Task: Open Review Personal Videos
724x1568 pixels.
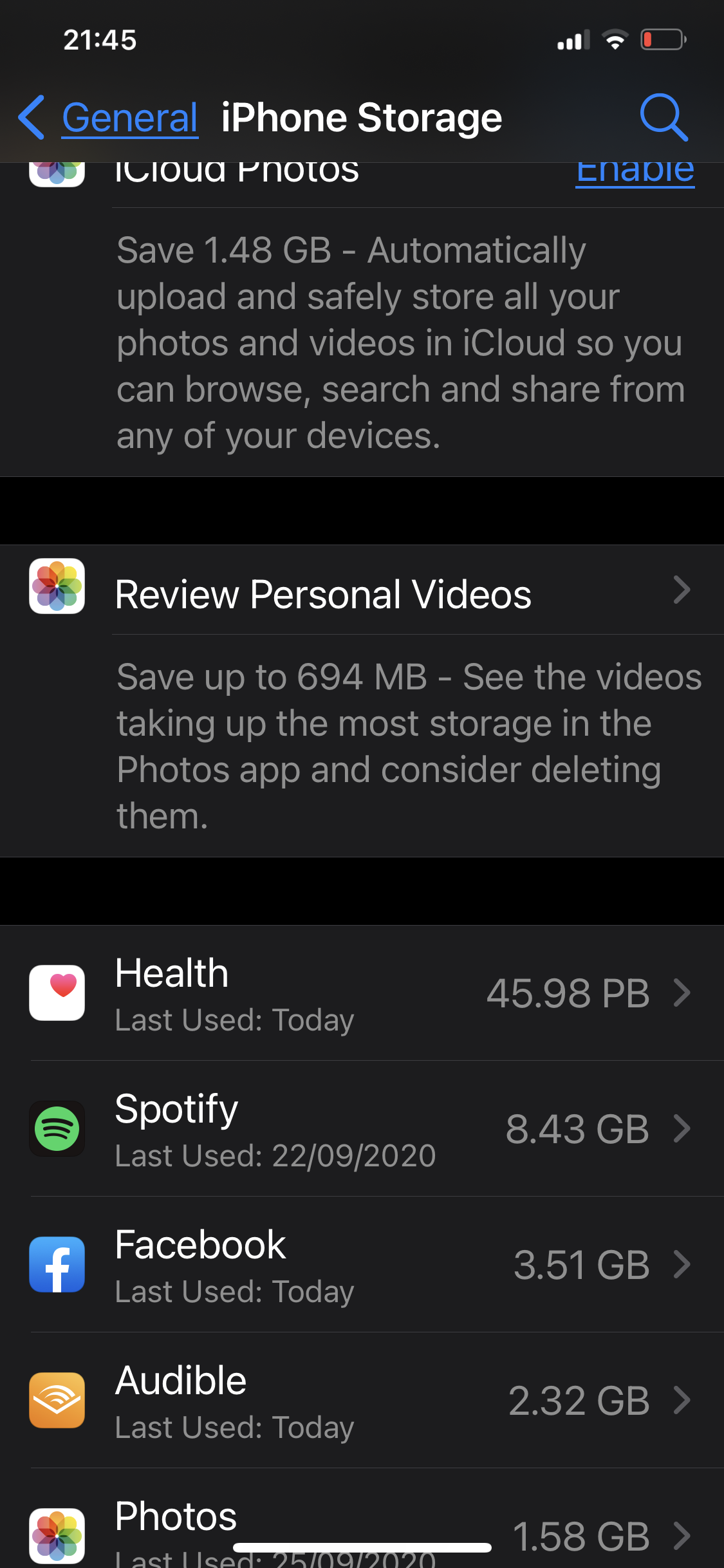Action: (360, 593)
